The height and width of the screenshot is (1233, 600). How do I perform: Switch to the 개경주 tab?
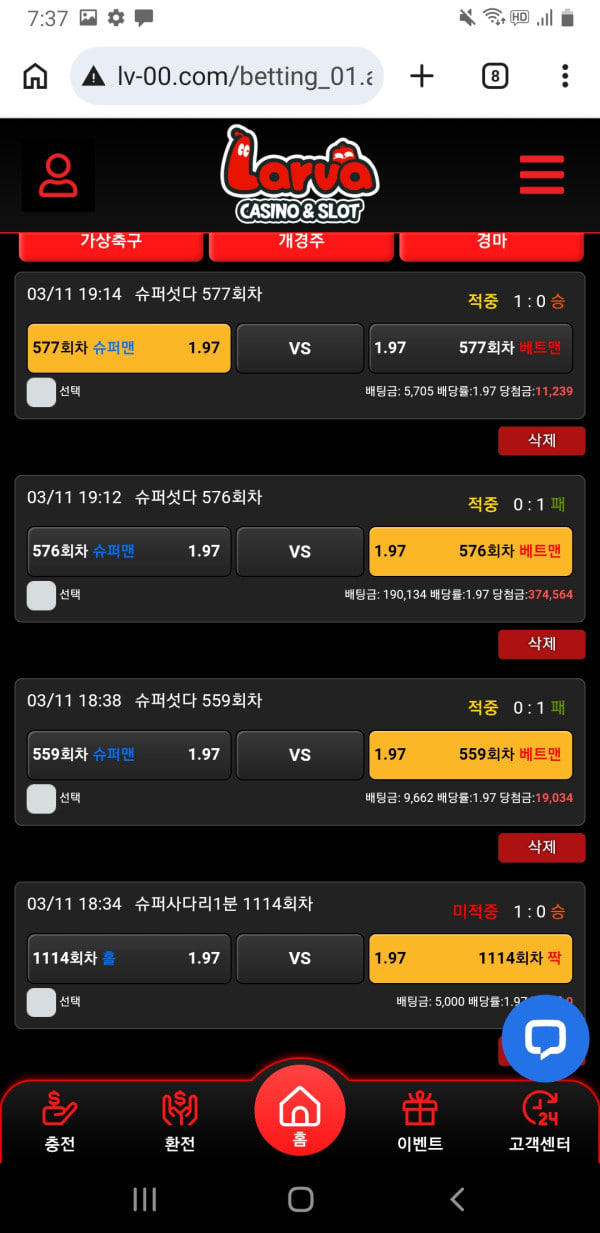[x=300, y=243]
